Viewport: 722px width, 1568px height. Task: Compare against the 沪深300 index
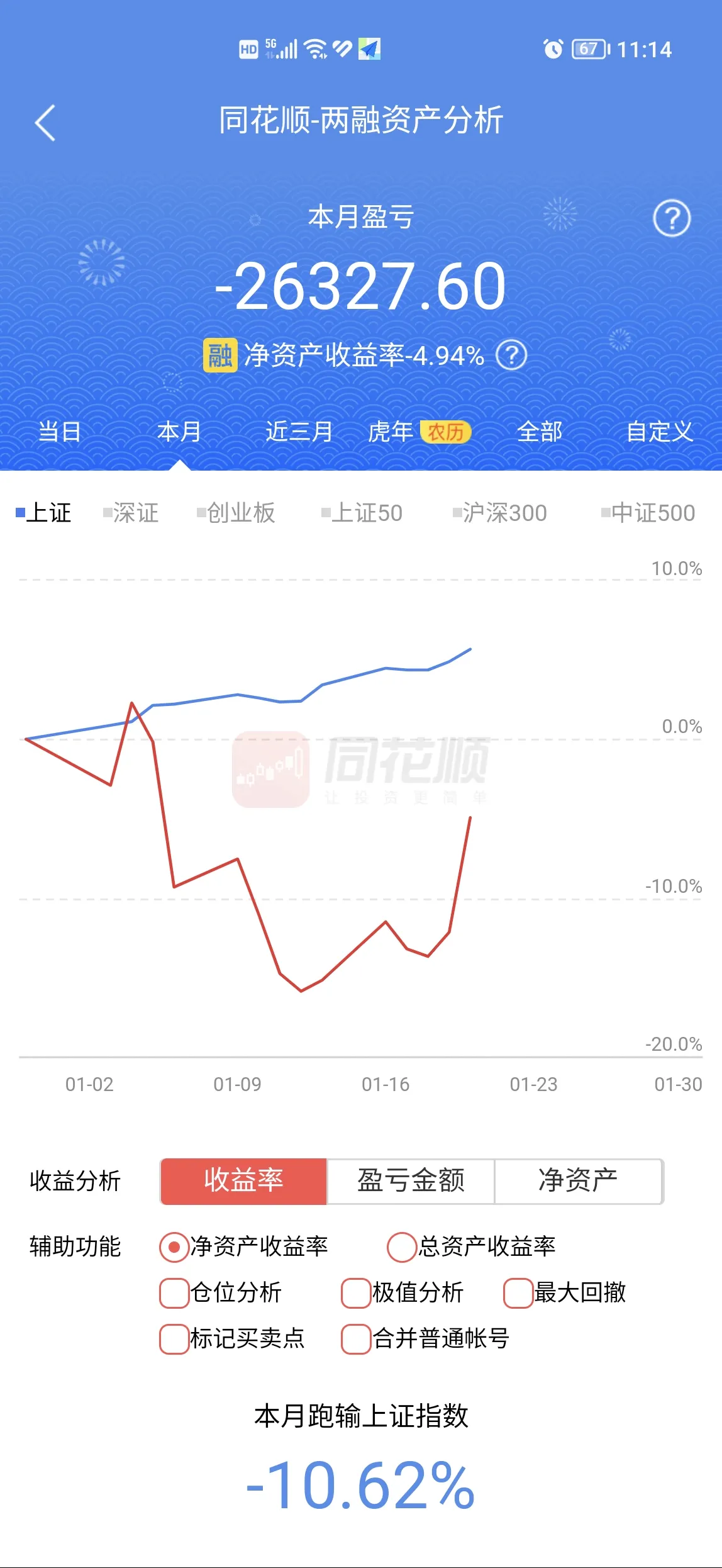[501, 513]
